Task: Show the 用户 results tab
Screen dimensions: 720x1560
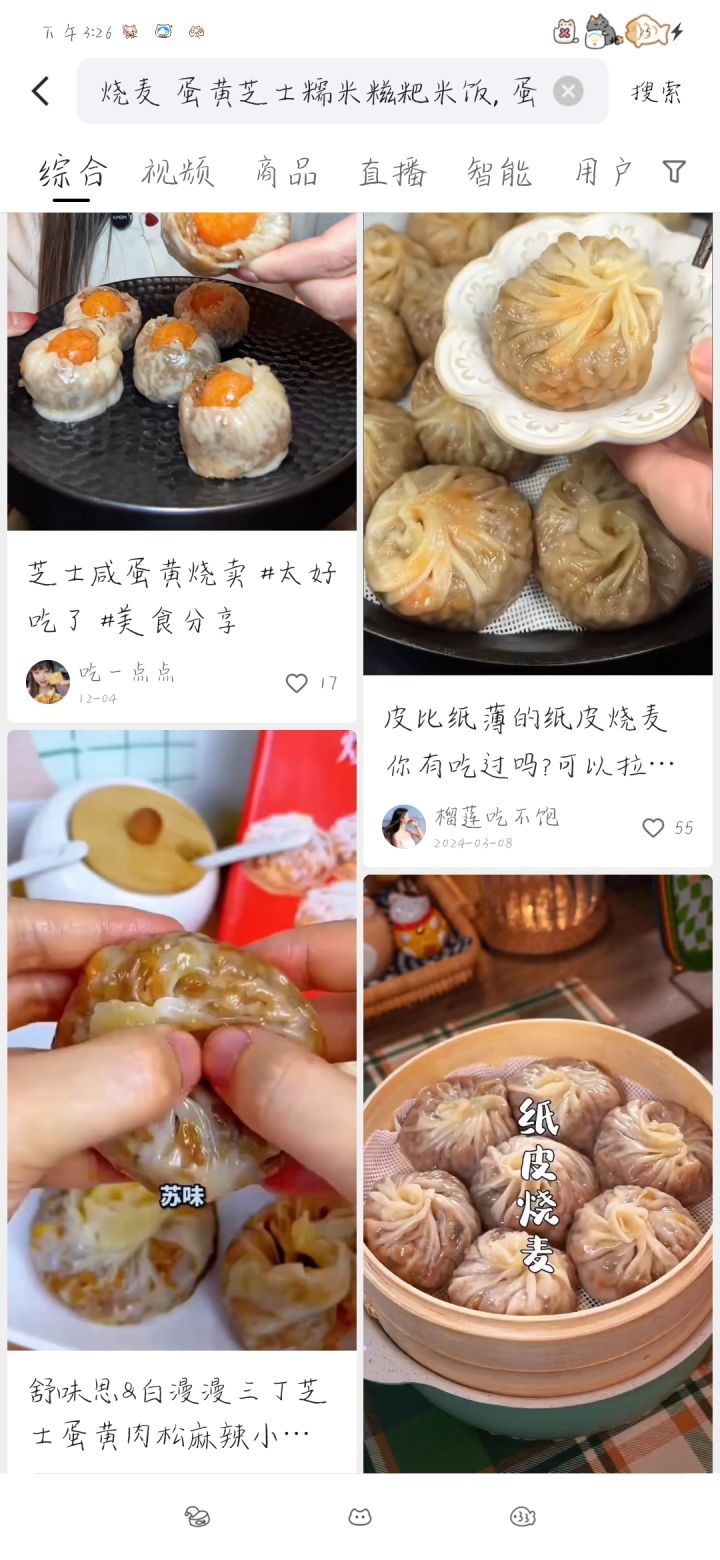Action: [603, 172]
